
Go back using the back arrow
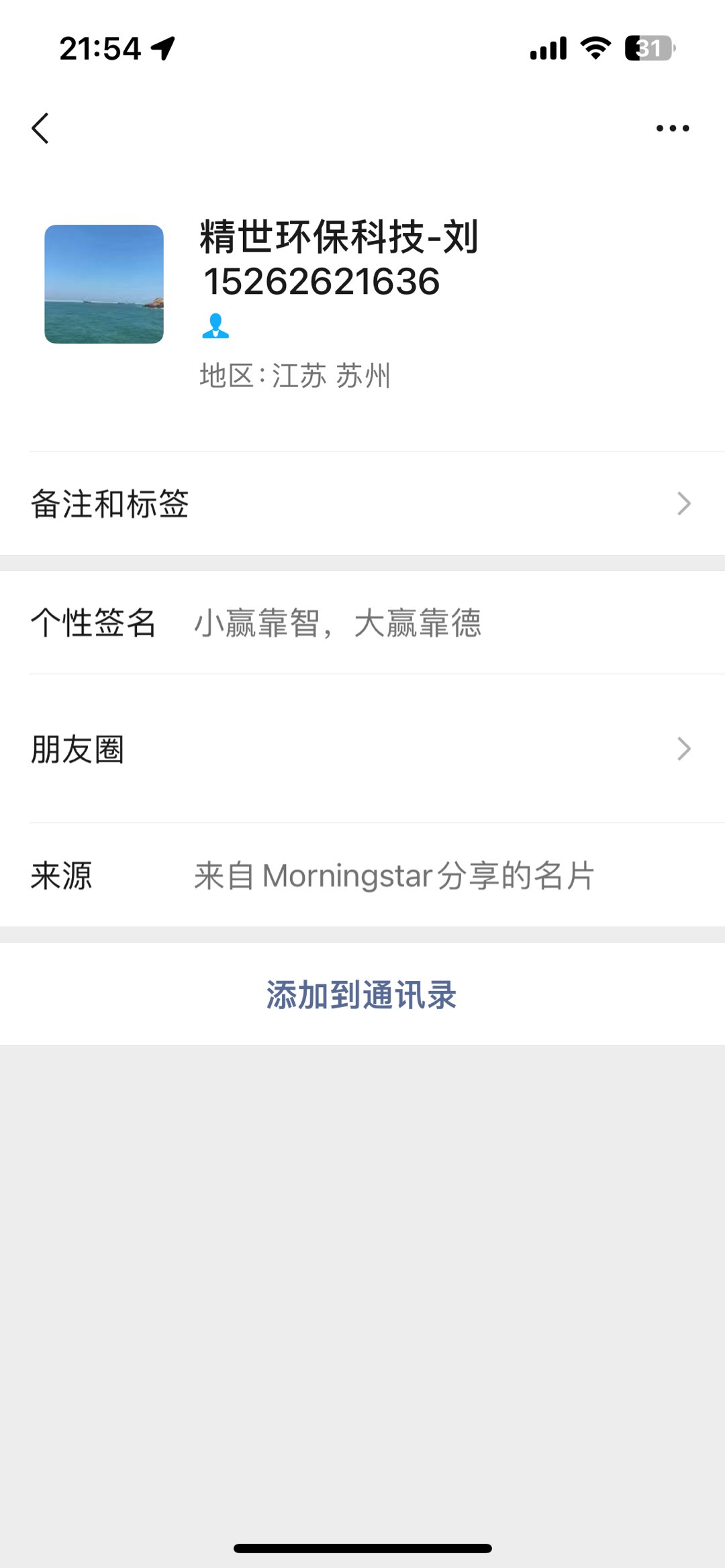pyautogui.click(x=40, y=128)
